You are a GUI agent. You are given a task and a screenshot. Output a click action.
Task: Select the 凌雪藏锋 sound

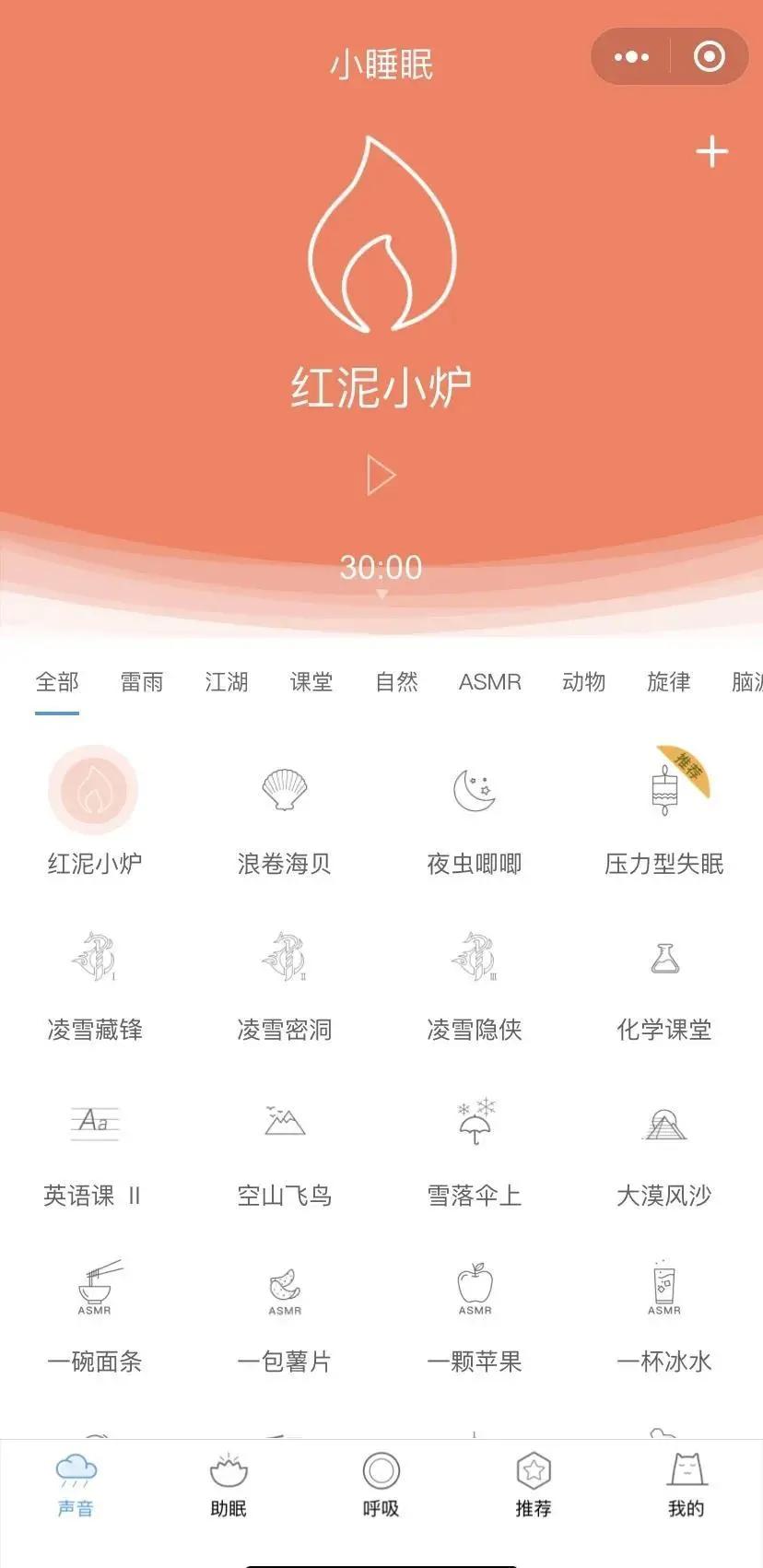pyautogui.click(x=95, y=977)
